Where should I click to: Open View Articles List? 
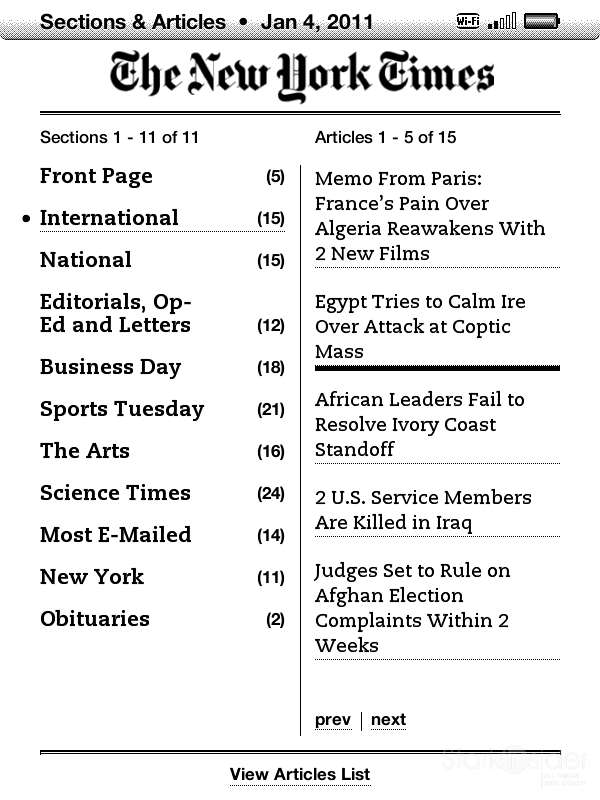pos(300,775)
